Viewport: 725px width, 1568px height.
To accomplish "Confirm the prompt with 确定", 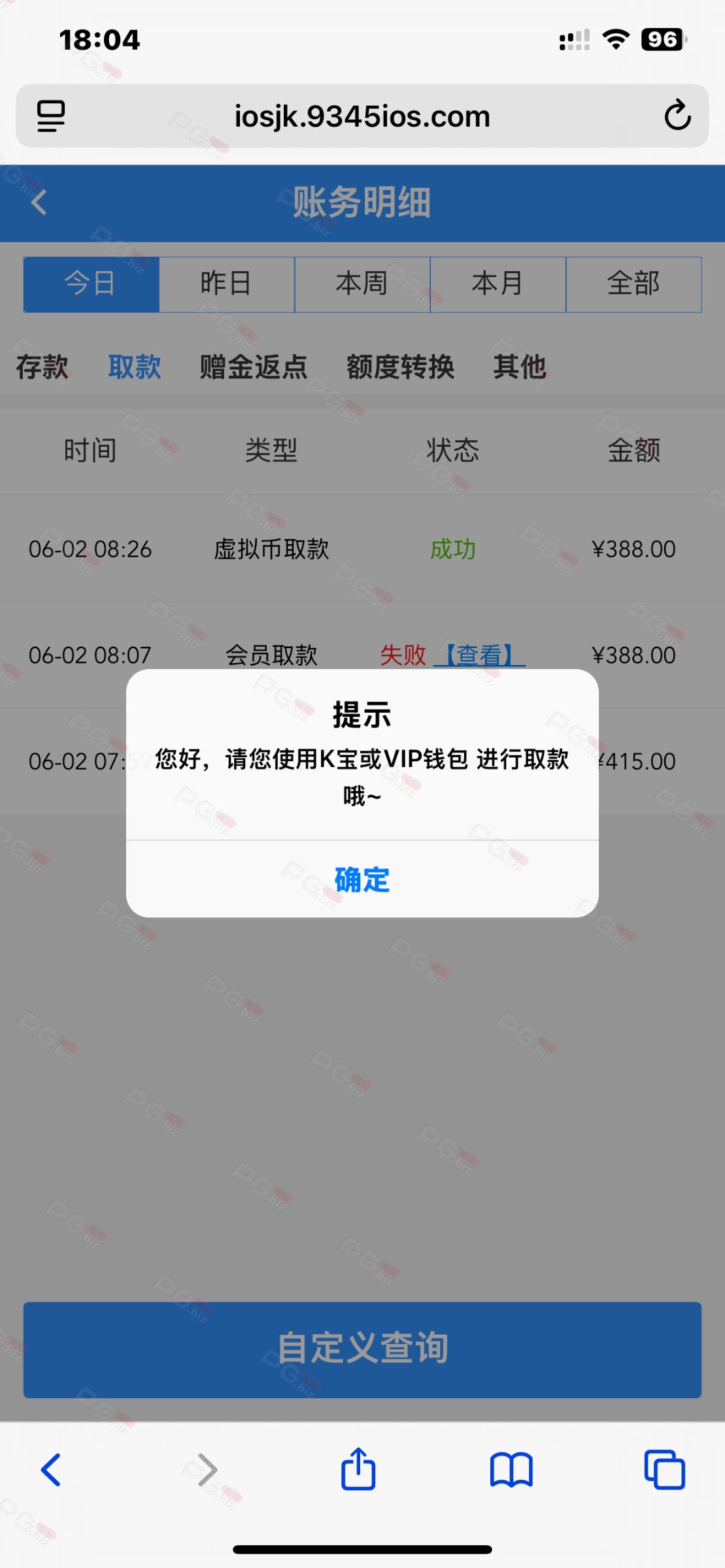I will pos(362,879).
